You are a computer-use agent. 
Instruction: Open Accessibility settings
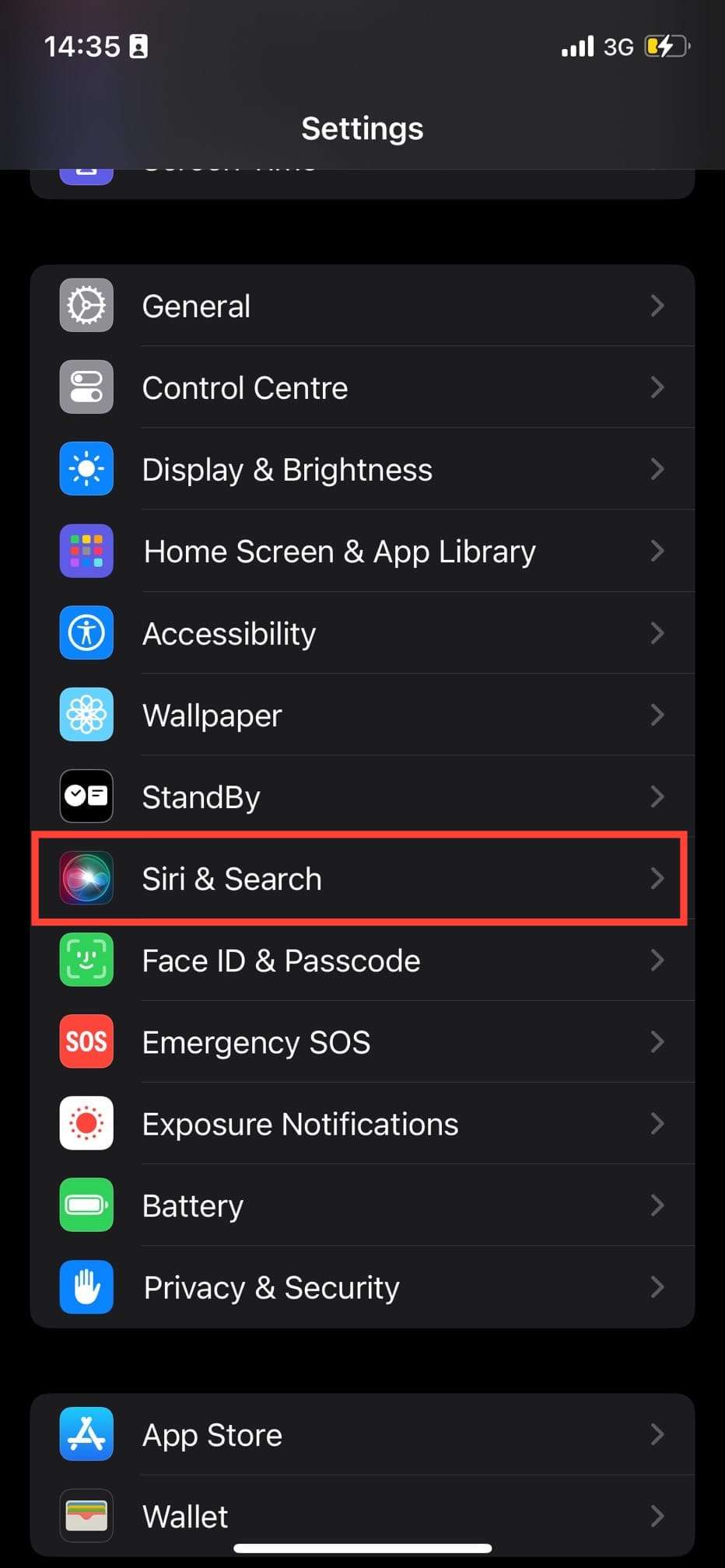tap(362, 633)
